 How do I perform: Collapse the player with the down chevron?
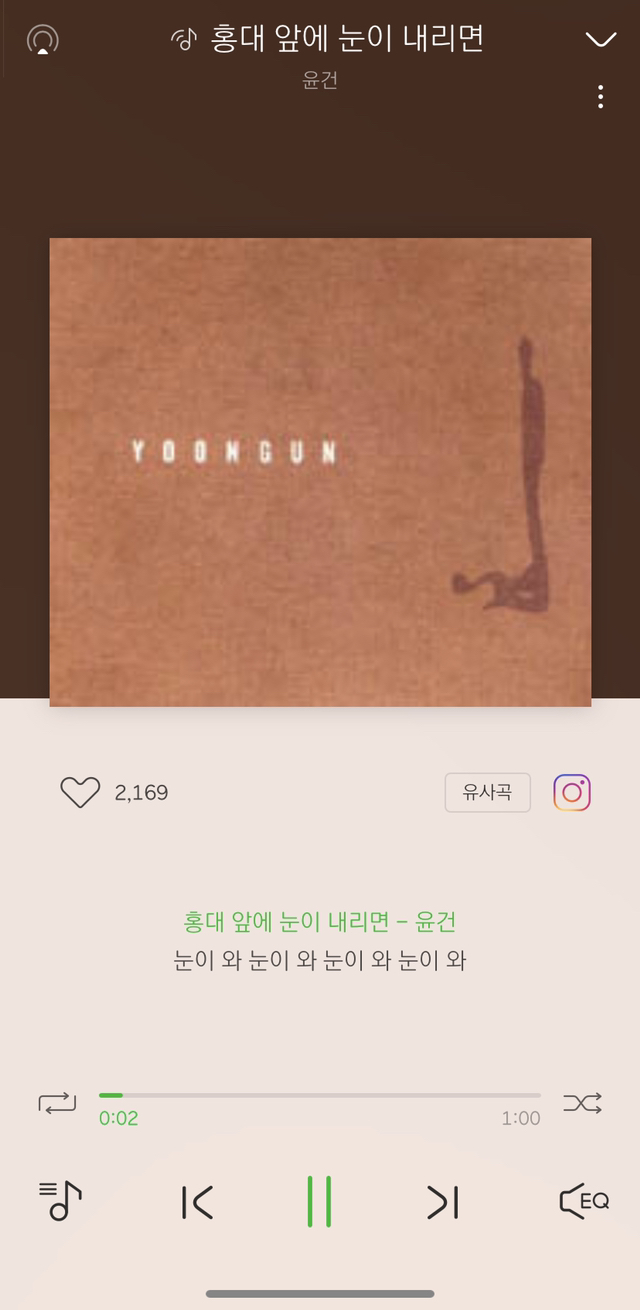tap(600, 40)
